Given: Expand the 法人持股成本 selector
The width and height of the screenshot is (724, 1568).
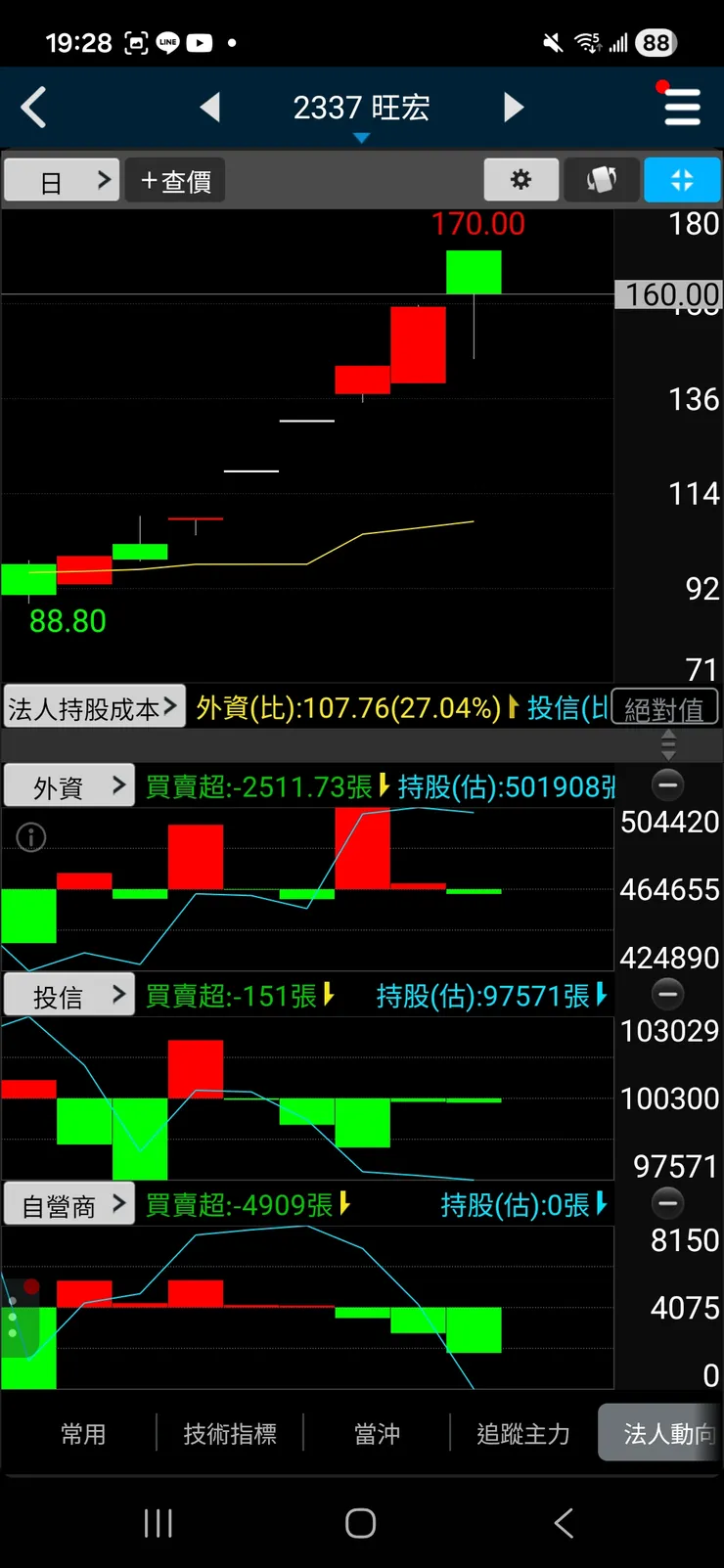Looking at the screenshot, I should [94, 705].
